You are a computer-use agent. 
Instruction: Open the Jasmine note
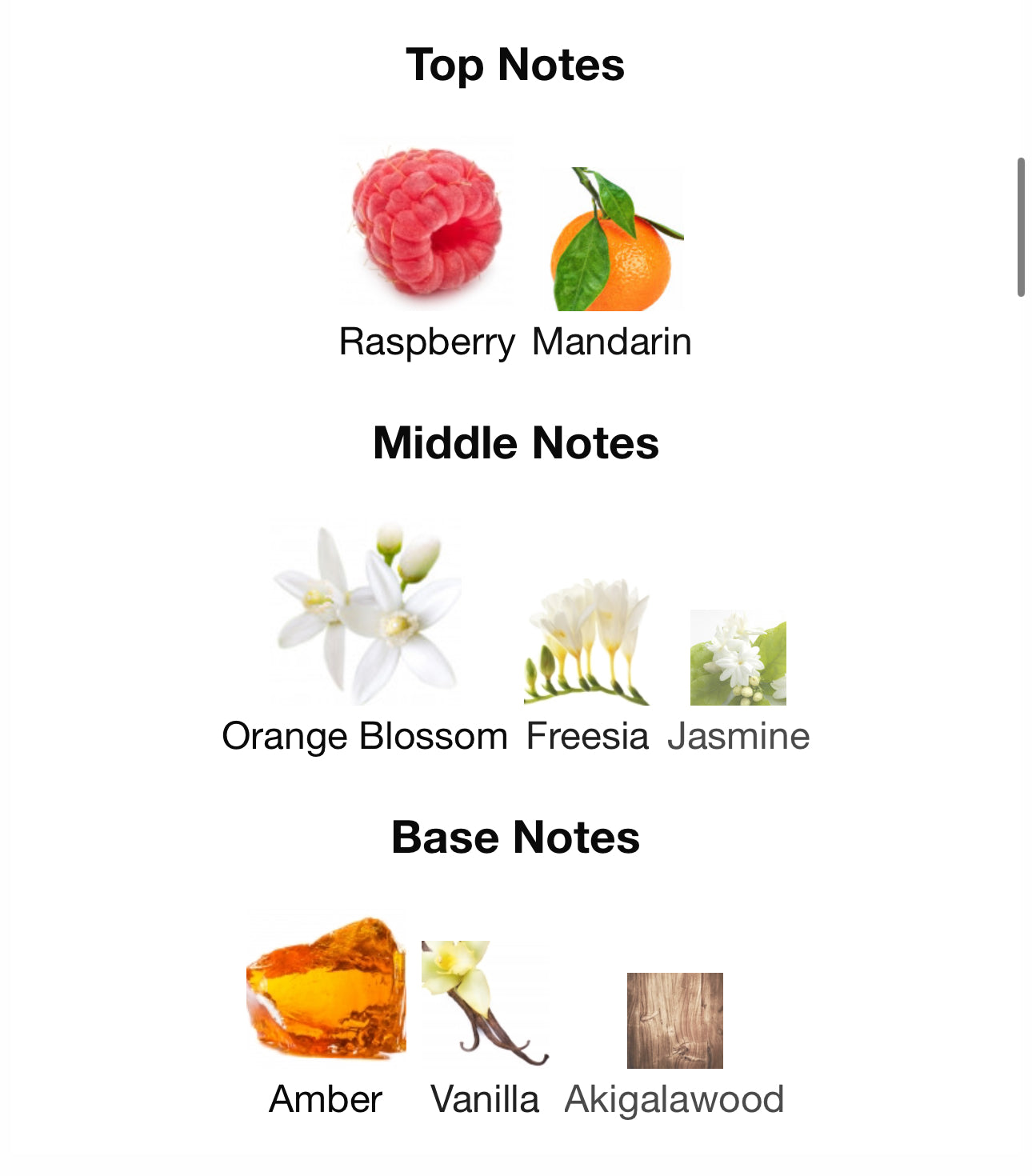pos(738,658)
